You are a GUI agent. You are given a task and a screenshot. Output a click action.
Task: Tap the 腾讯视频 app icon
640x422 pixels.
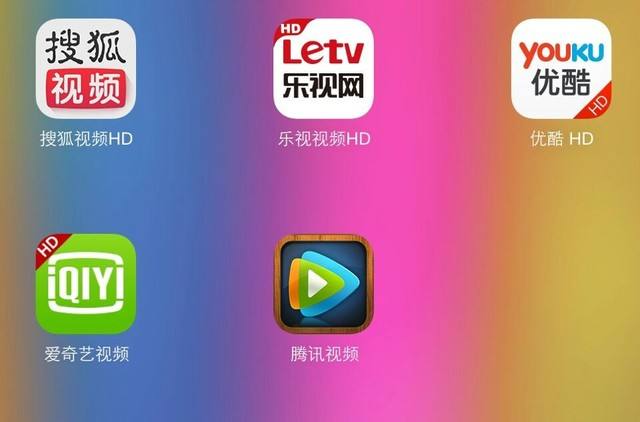(323, 283)
